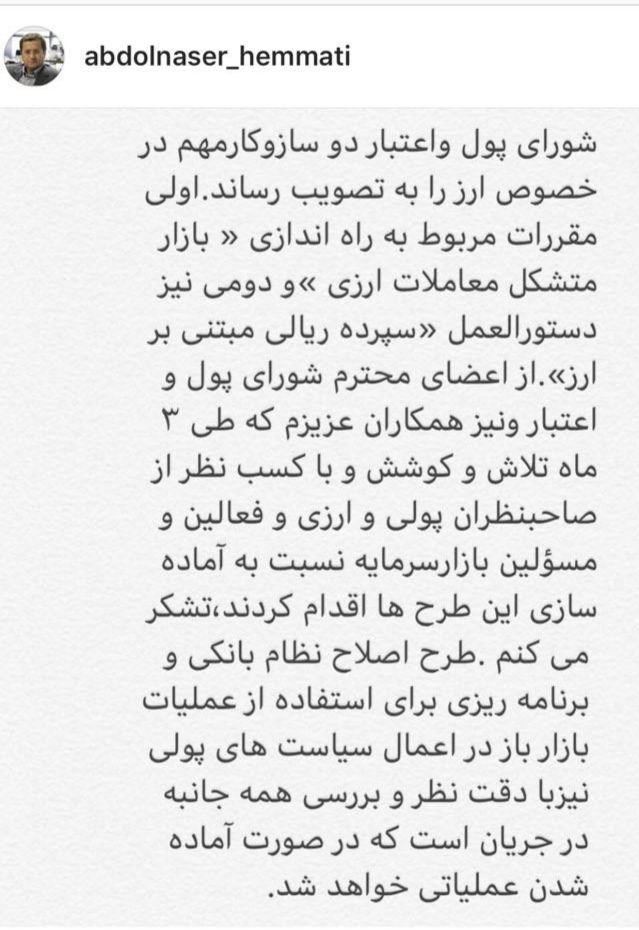Open abdolnaser_hemmati's profile picture
The width and height of the screenshot is (639, 930).
[34, 56]
